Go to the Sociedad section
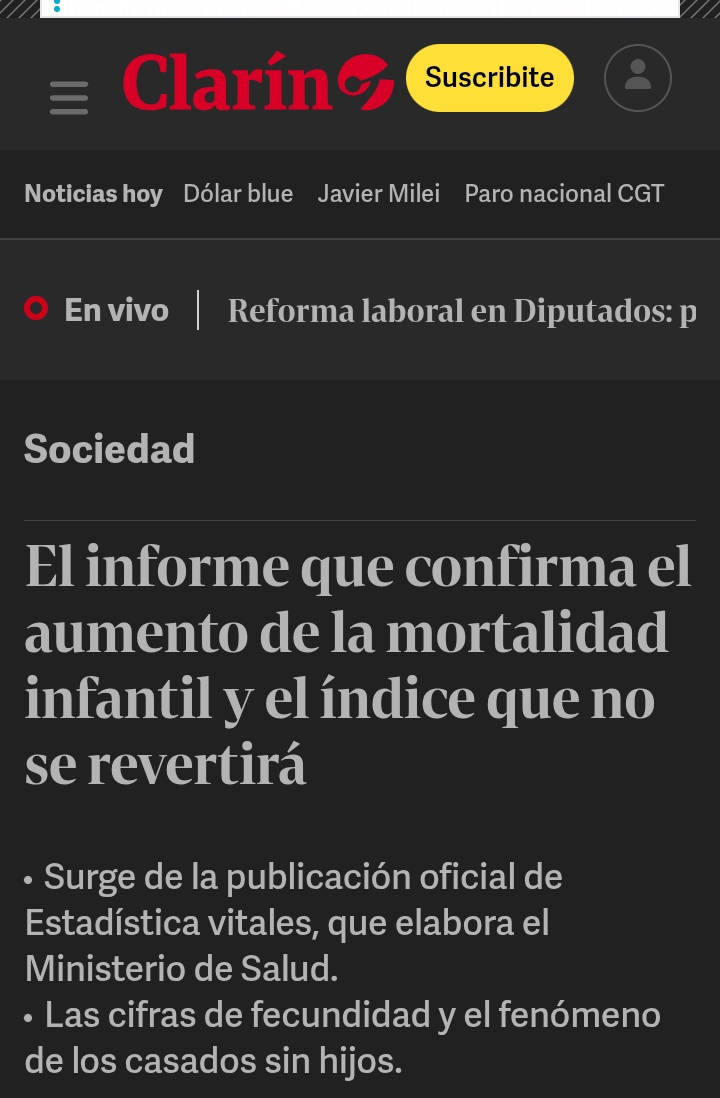This screenshot has width=720, height=1098. click(109, 449)
